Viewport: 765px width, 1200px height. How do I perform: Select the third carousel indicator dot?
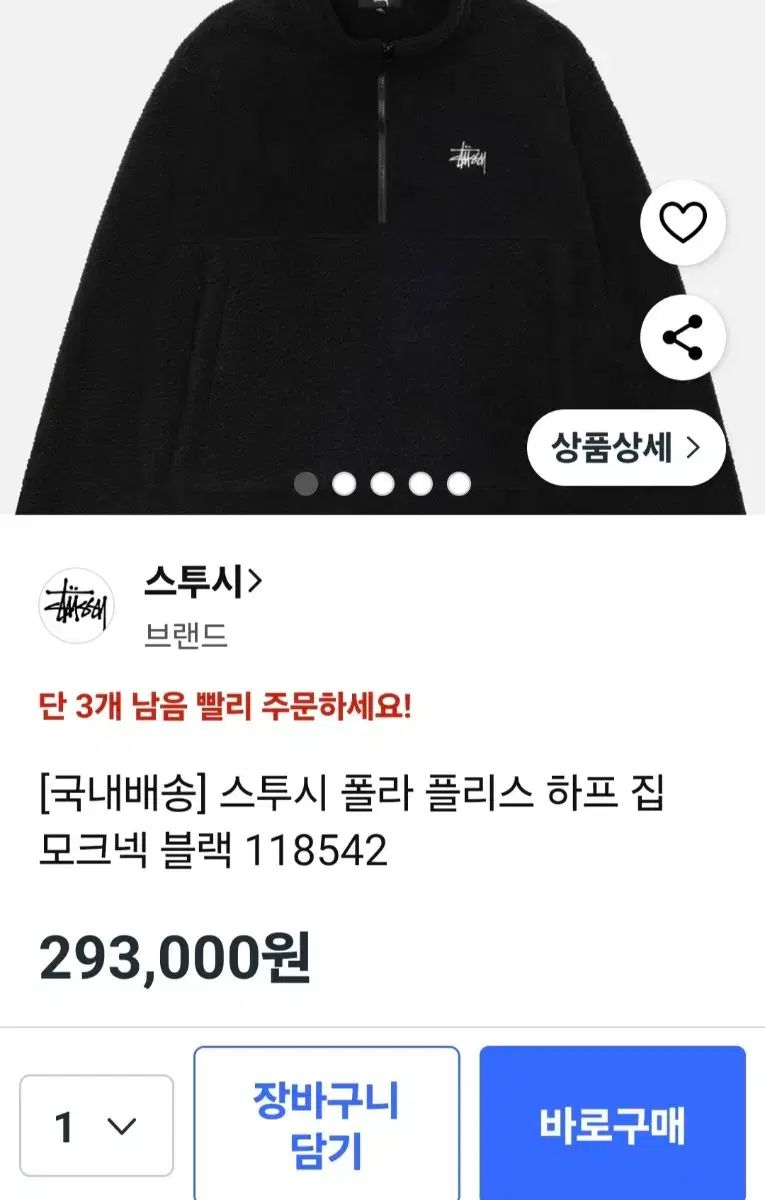(381, 483)
